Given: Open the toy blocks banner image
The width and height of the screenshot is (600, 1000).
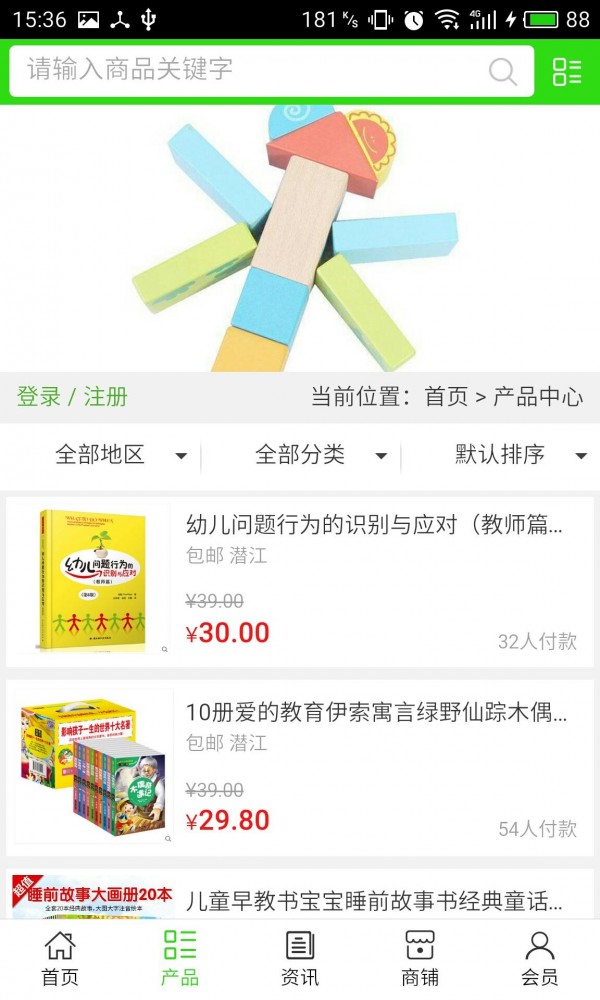Looking at the screenshot, I should coord(300,240).
